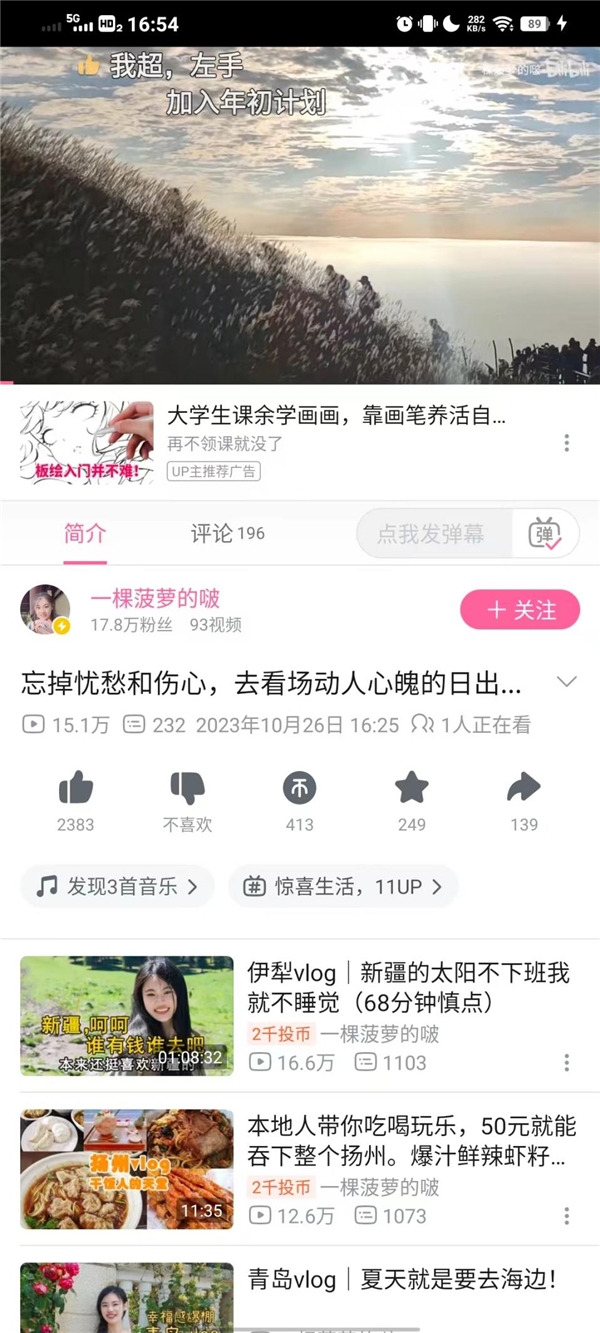Viewport: 600px width, 1333px height.
Task: Give coins to this video
Action: click(x=300, y=789)
